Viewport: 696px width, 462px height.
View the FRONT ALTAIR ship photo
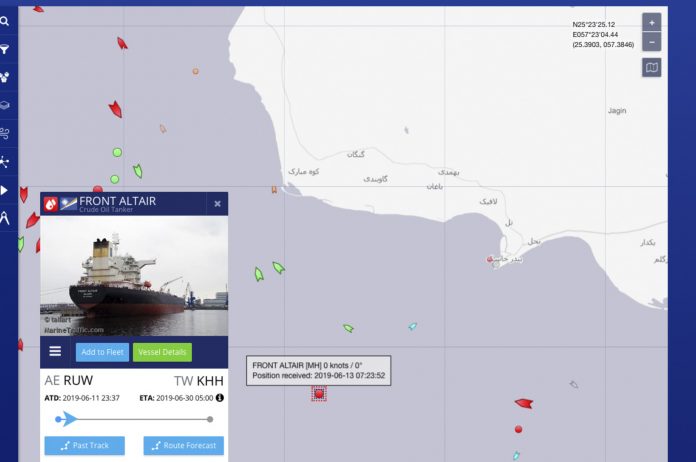(x=134, y=275)
